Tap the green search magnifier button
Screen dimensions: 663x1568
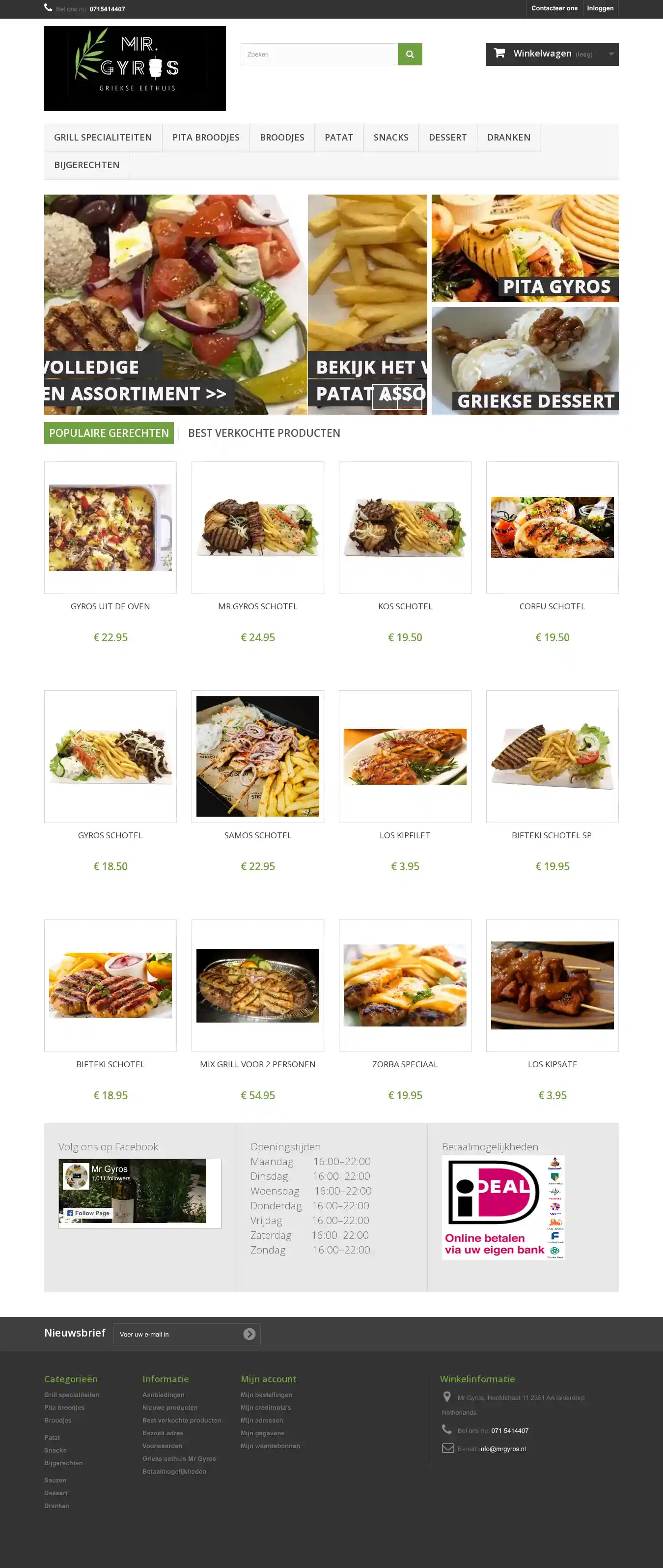410,54
